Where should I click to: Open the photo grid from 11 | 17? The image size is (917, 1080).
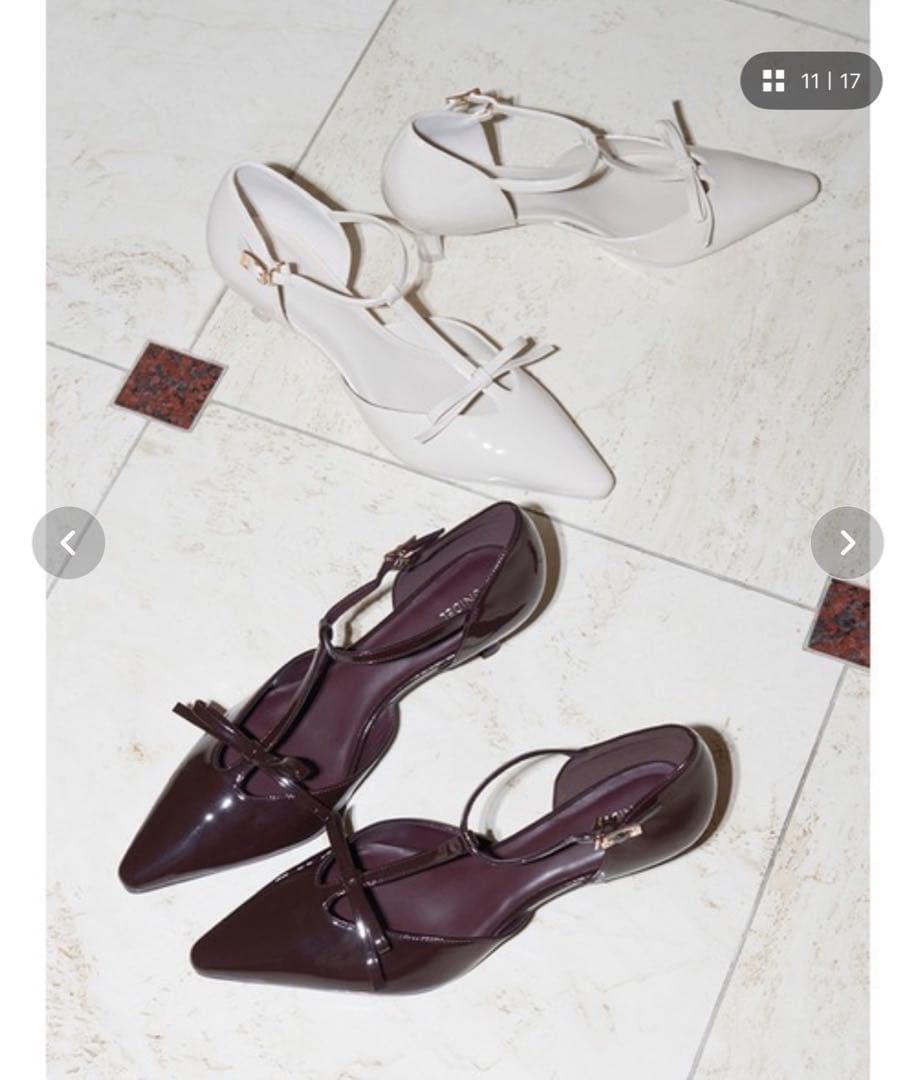(811, 81)
